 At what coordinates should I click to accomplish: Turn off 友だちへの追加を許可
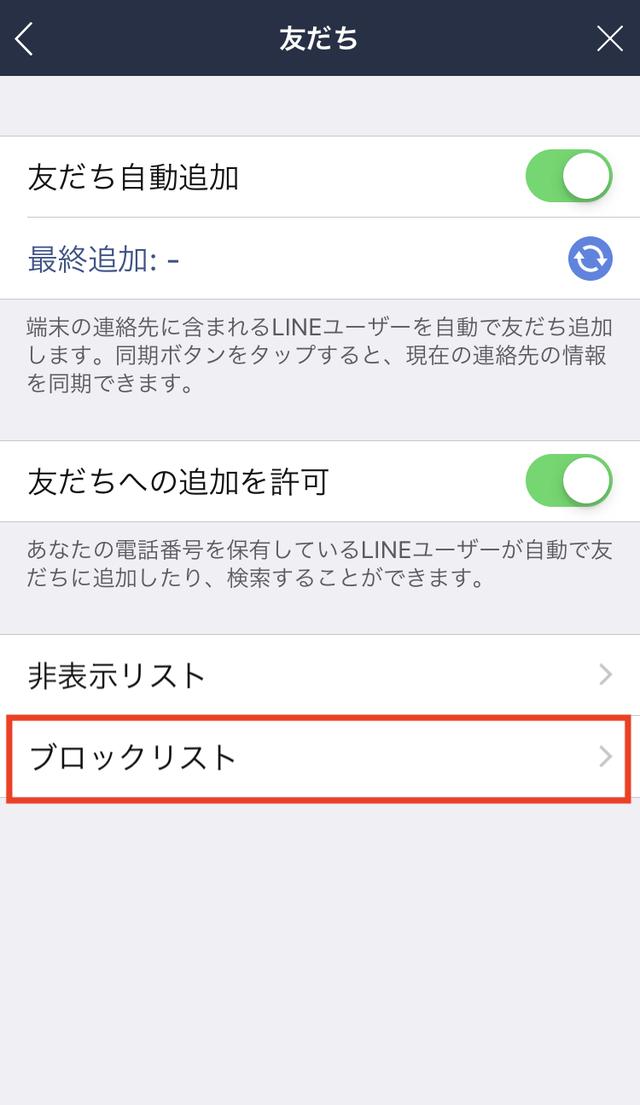pyautogui.click(x=569, y=481)
